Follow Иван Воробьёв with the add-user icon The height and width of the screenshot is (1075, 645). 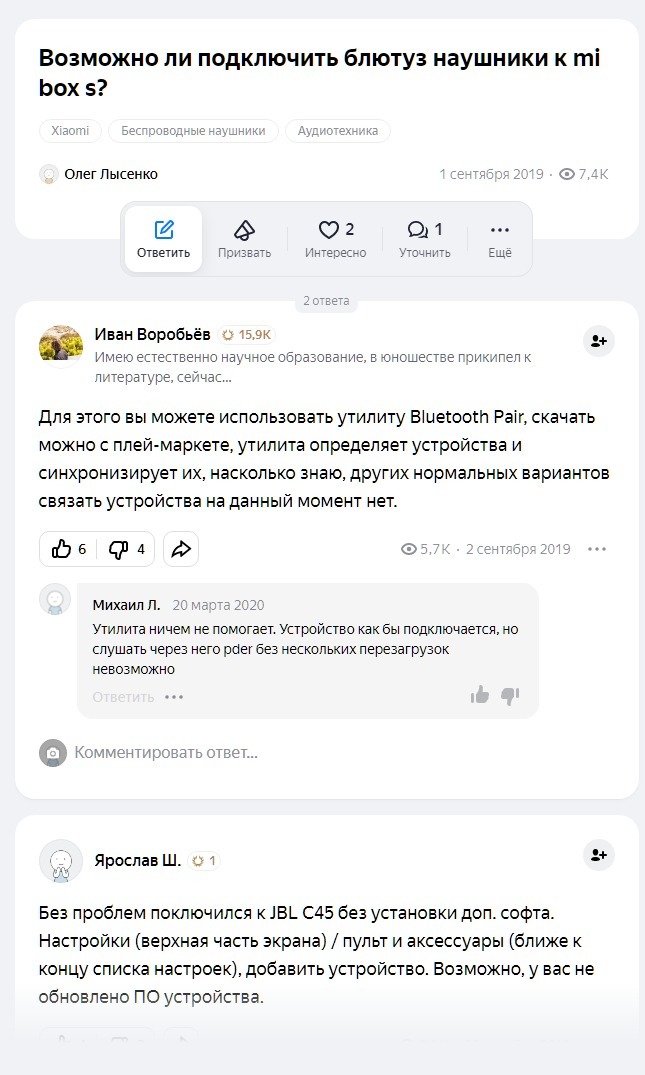pos(598,341)
